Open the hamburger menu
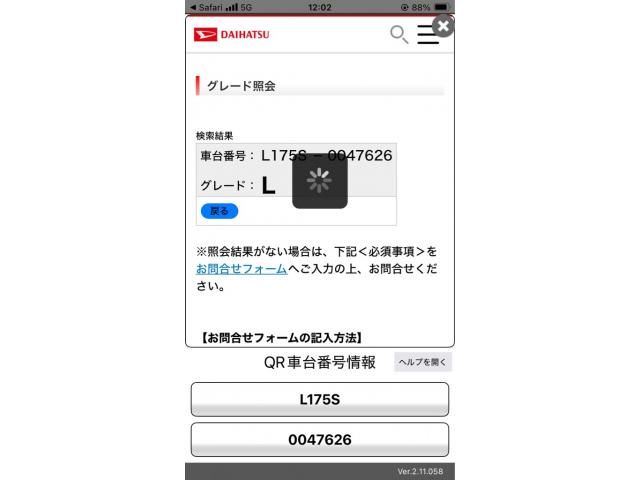The image size is (640, 480). [x=428, y=35]
